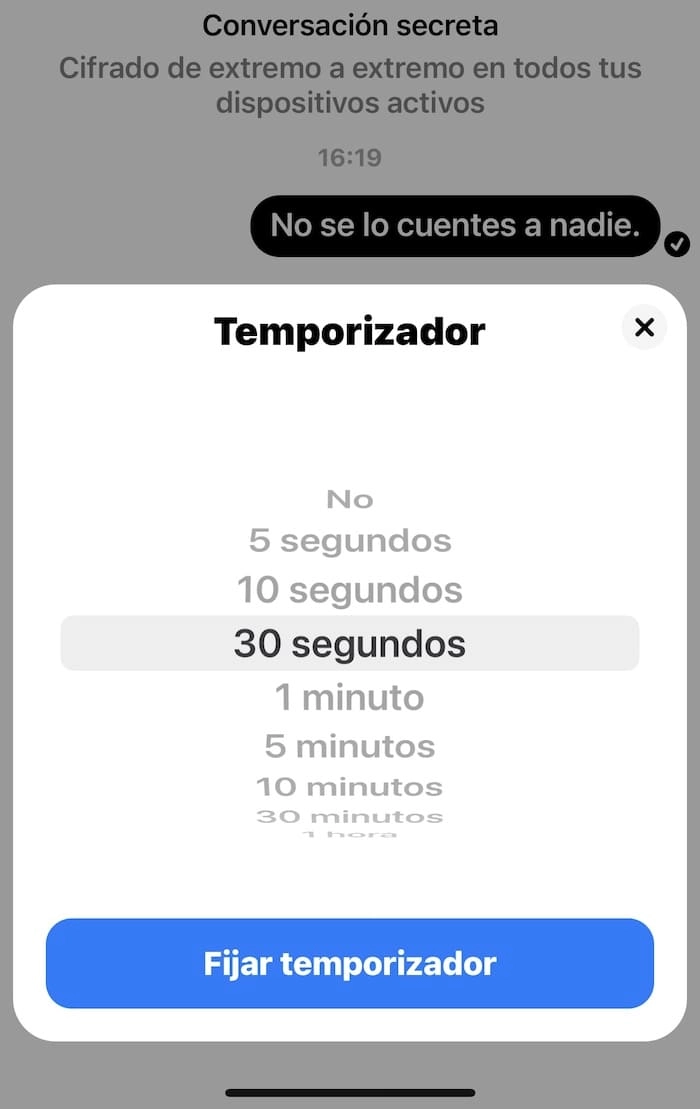Select the 30 segundos option
The height and width of the screenshot is (1109, 700).
[x=350, y=643]
